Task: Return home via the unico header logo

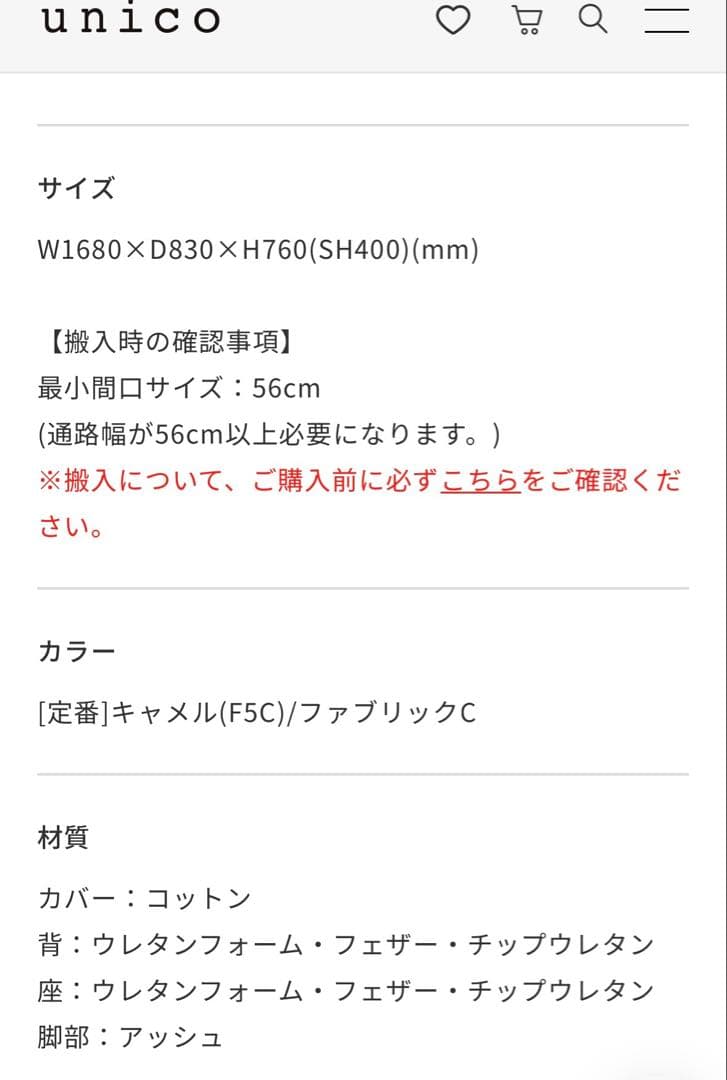Action: (130, 19)
